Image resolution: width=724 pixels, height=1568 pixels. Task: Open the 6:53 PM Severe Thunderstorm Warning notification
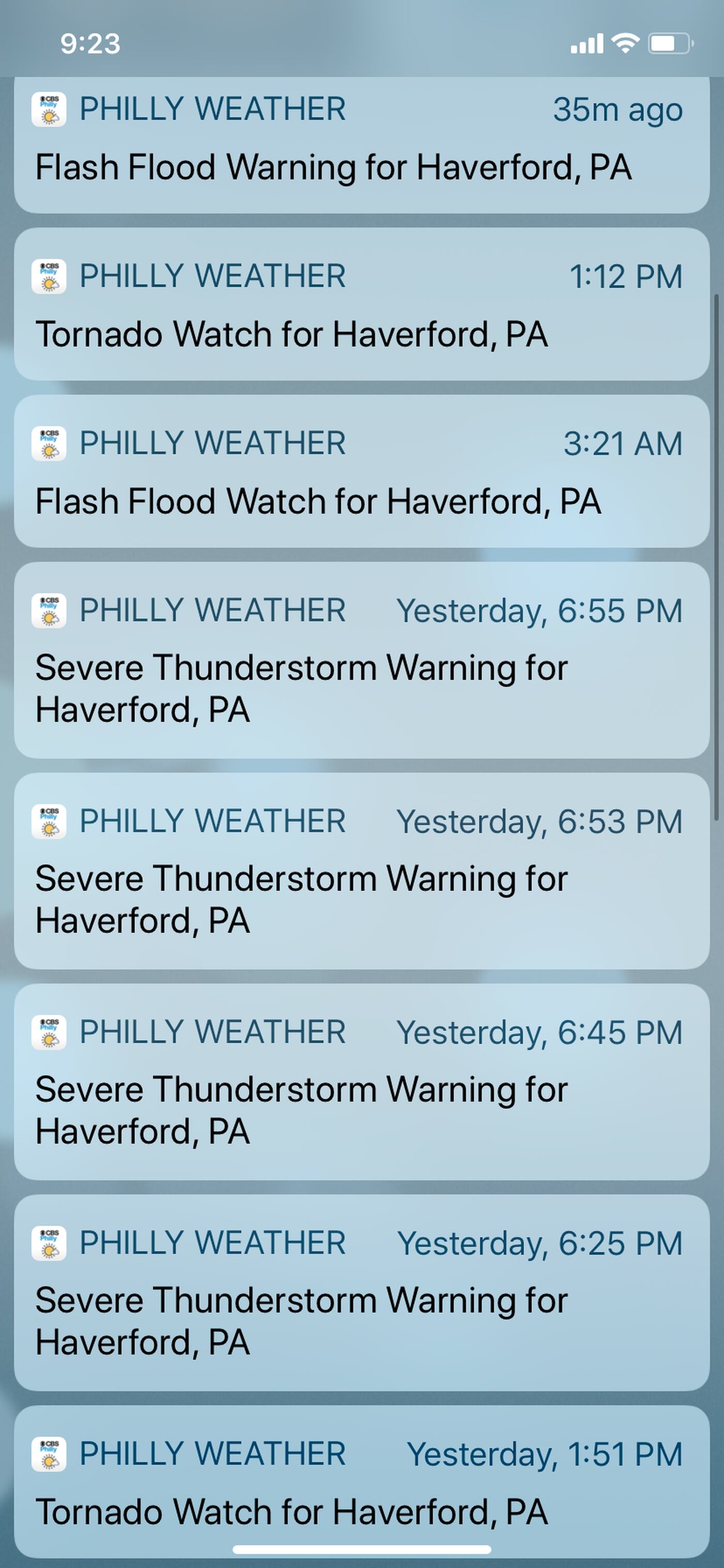click(x=361, y=871)
